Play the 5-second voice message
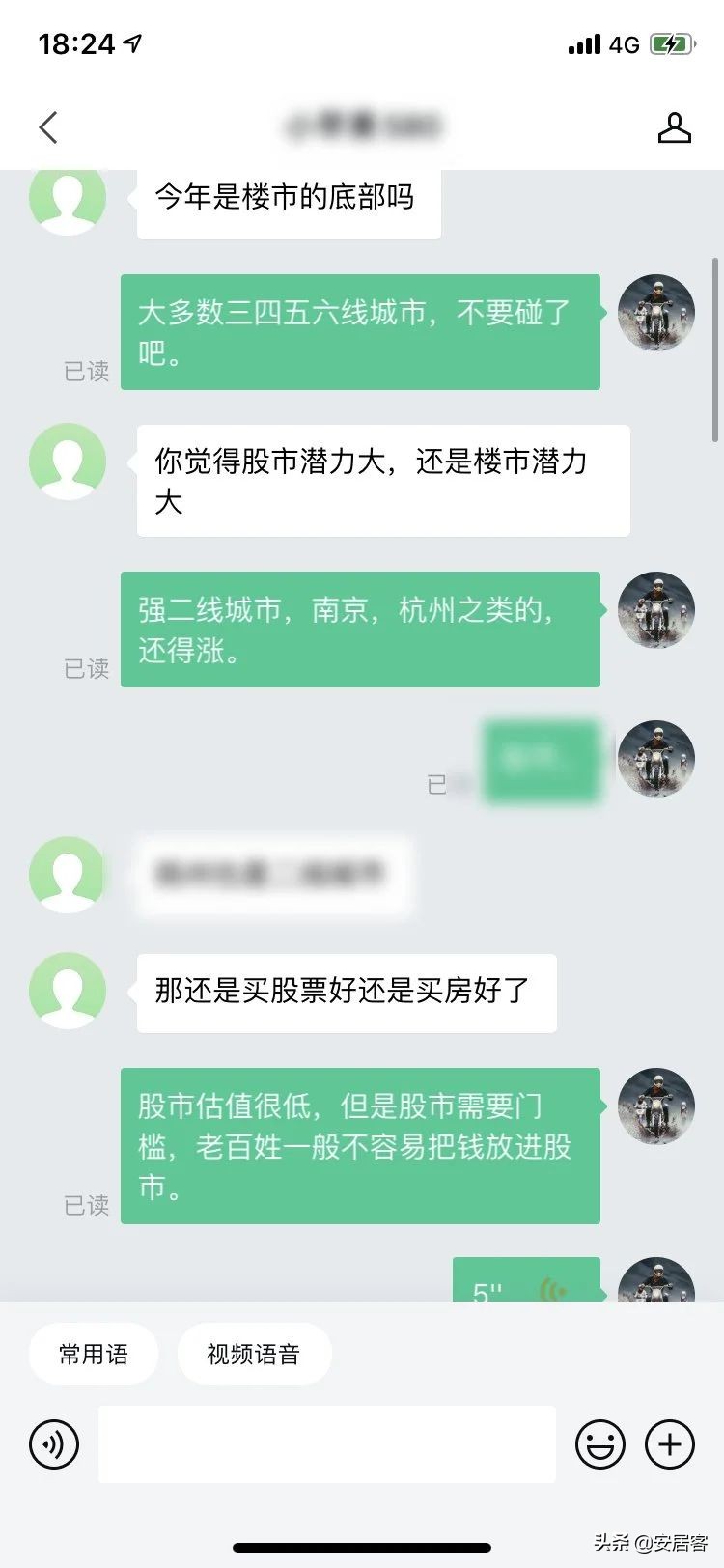Viewport: 724px width, 1568px height. tap(528, 1289)
